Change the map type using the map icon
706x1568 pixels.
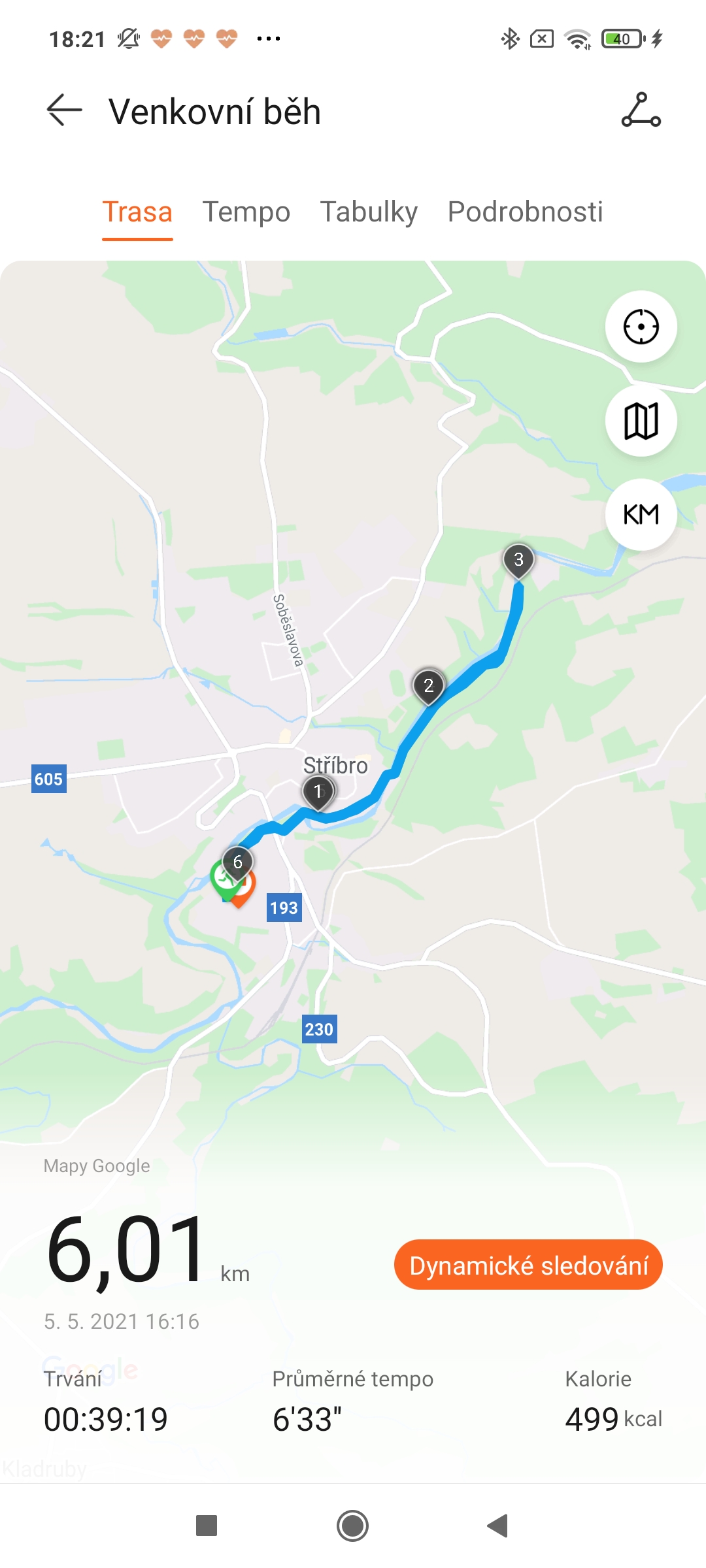(641, 421)
